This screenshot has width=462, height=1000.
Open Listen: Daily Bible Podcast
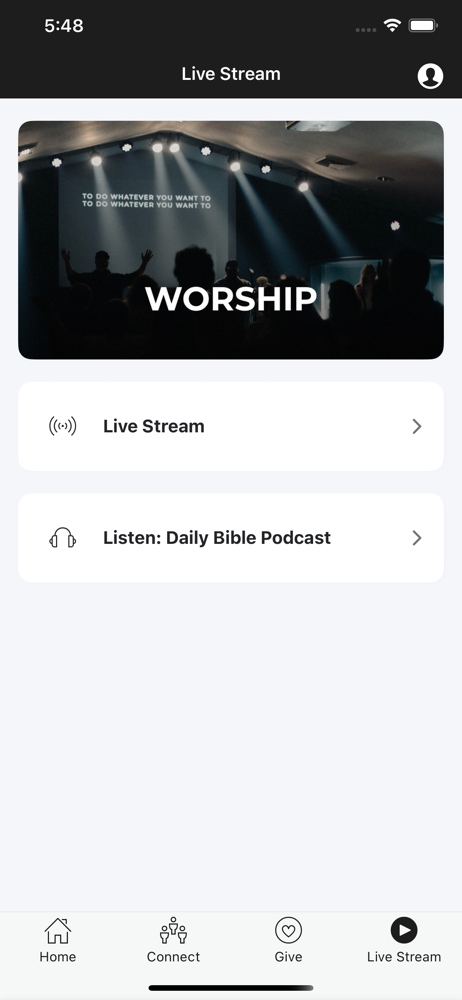231,538
